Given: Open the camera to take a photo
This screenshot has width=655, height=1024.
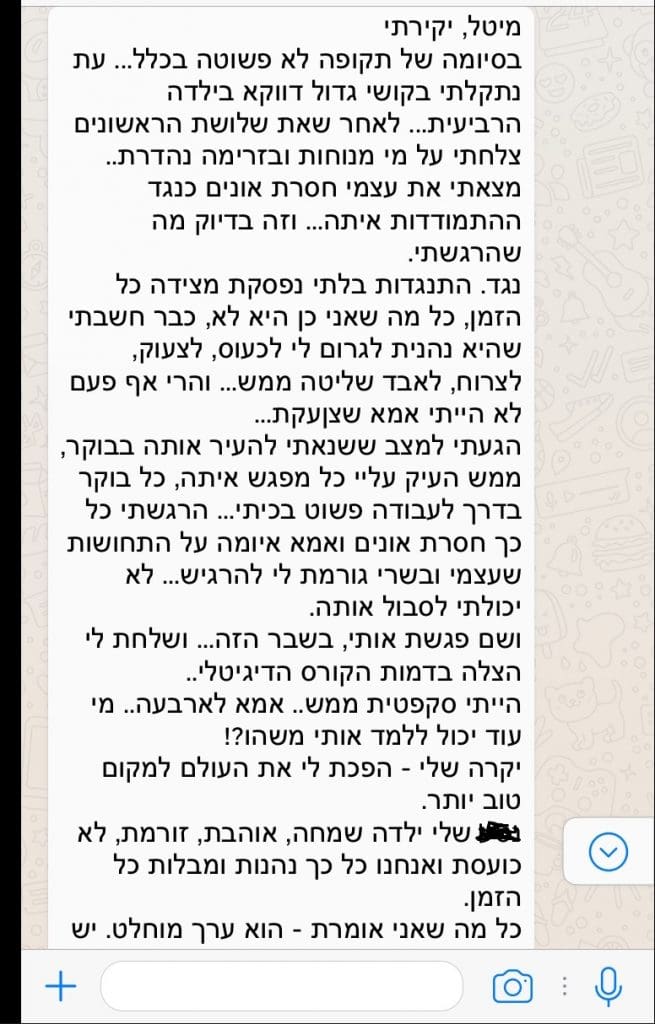Looking at the screenshot, I should click(513, 987).
